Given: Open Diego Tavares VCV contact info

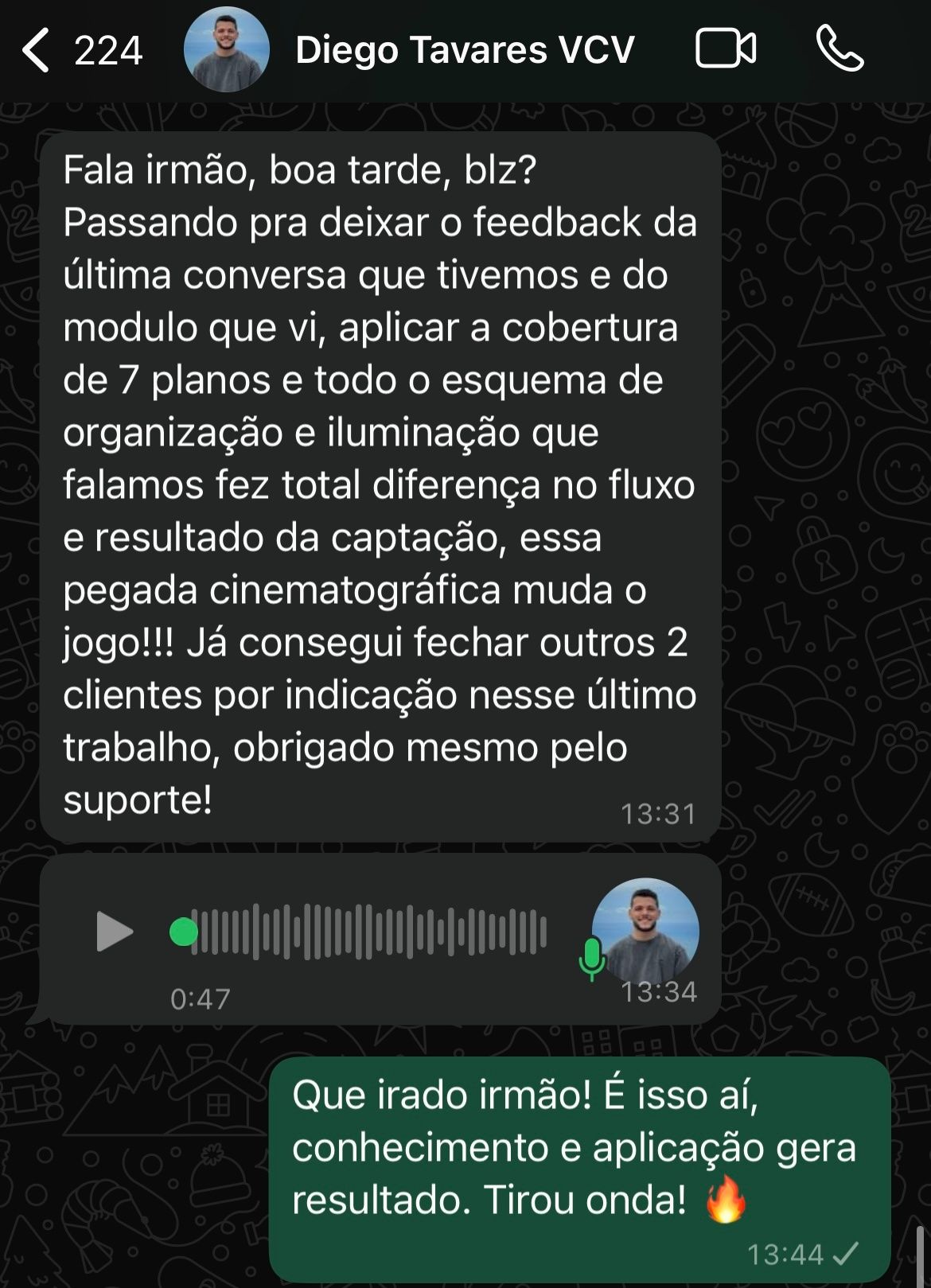Looking at the screenshot, I should 464,50.
